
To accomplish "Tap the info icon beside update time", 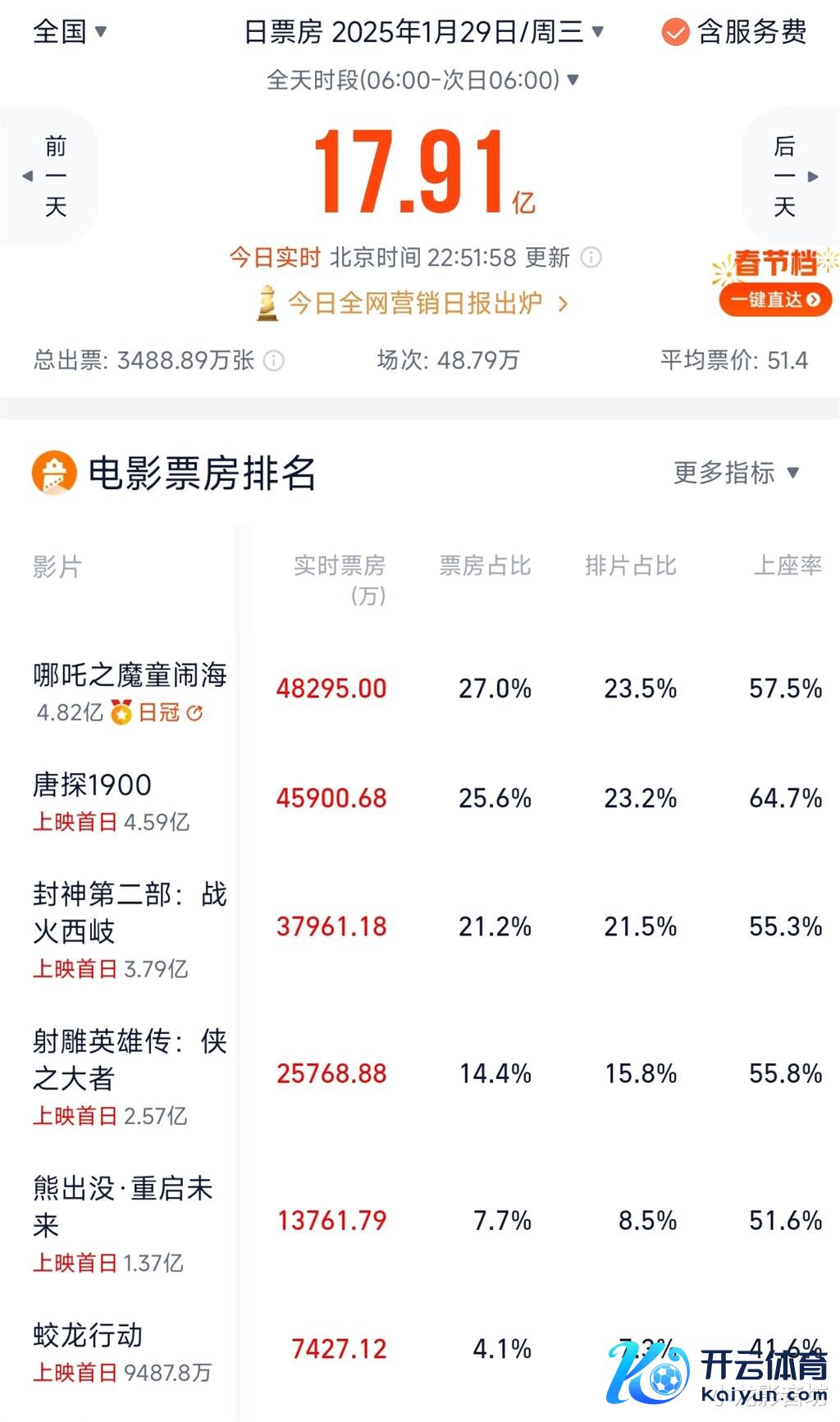I will pos(591,258).
